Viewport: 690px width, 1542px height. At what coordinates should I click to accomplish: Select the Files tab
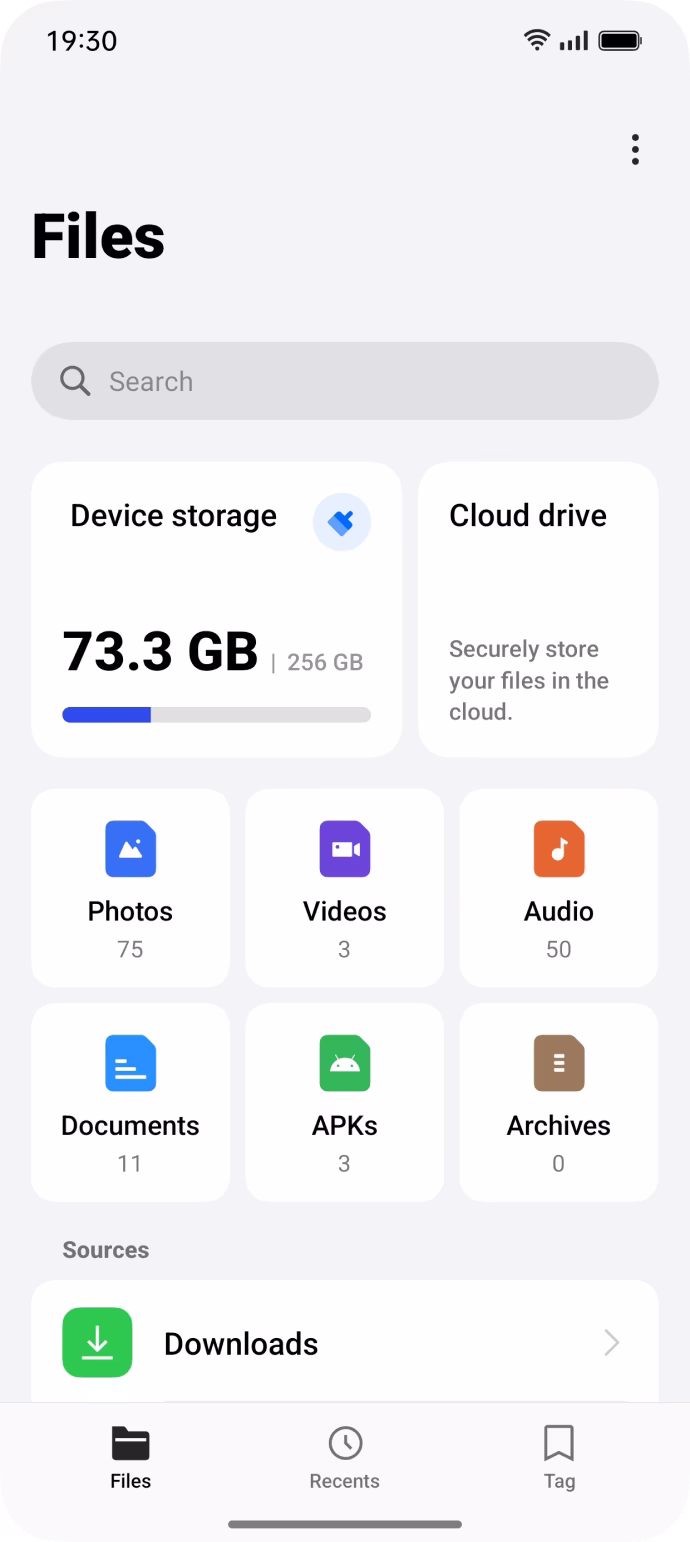130,1458
